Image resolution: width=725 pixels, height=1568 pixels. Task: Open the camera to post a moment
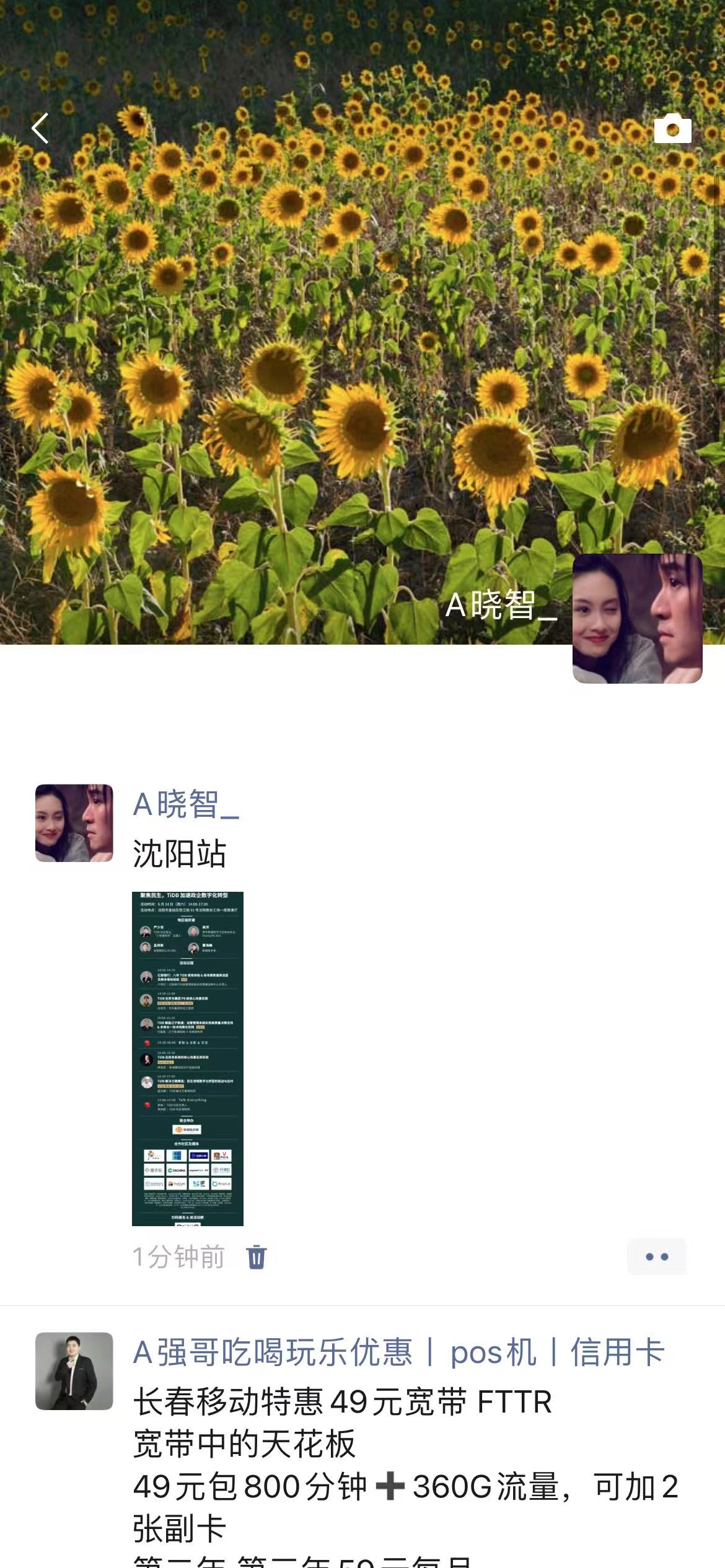point(672,129)
